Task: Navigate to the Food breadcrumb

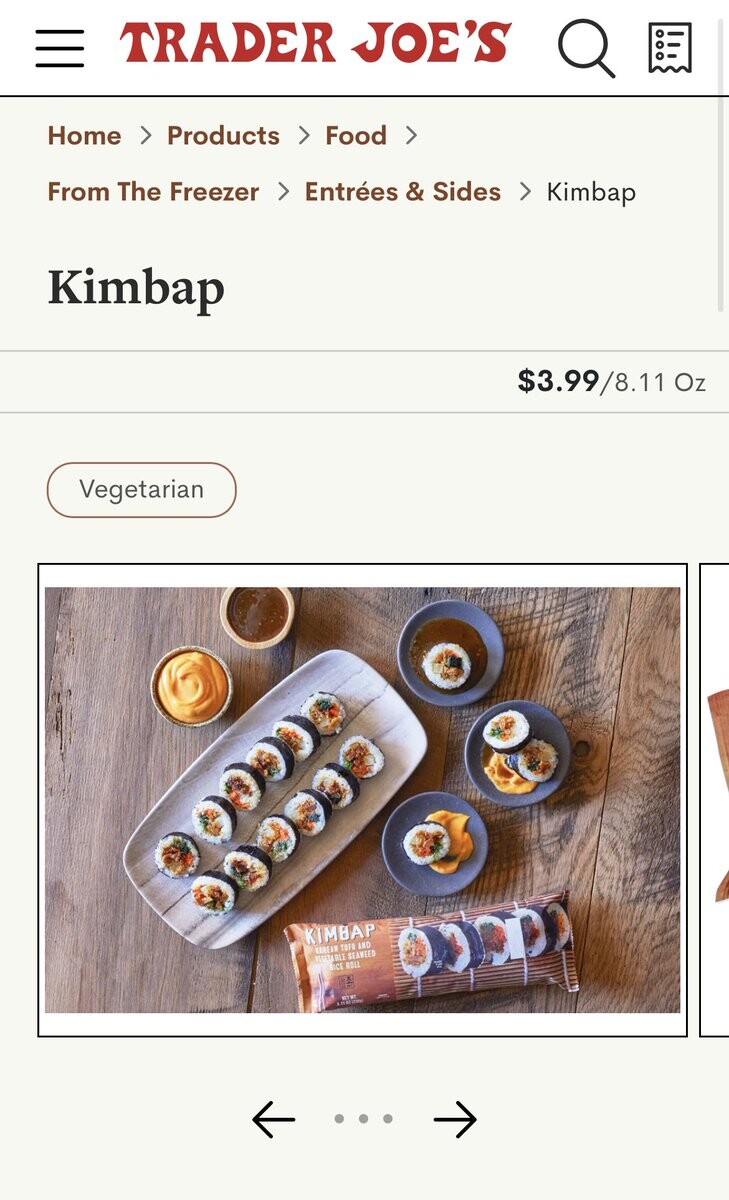Action: 355,135
